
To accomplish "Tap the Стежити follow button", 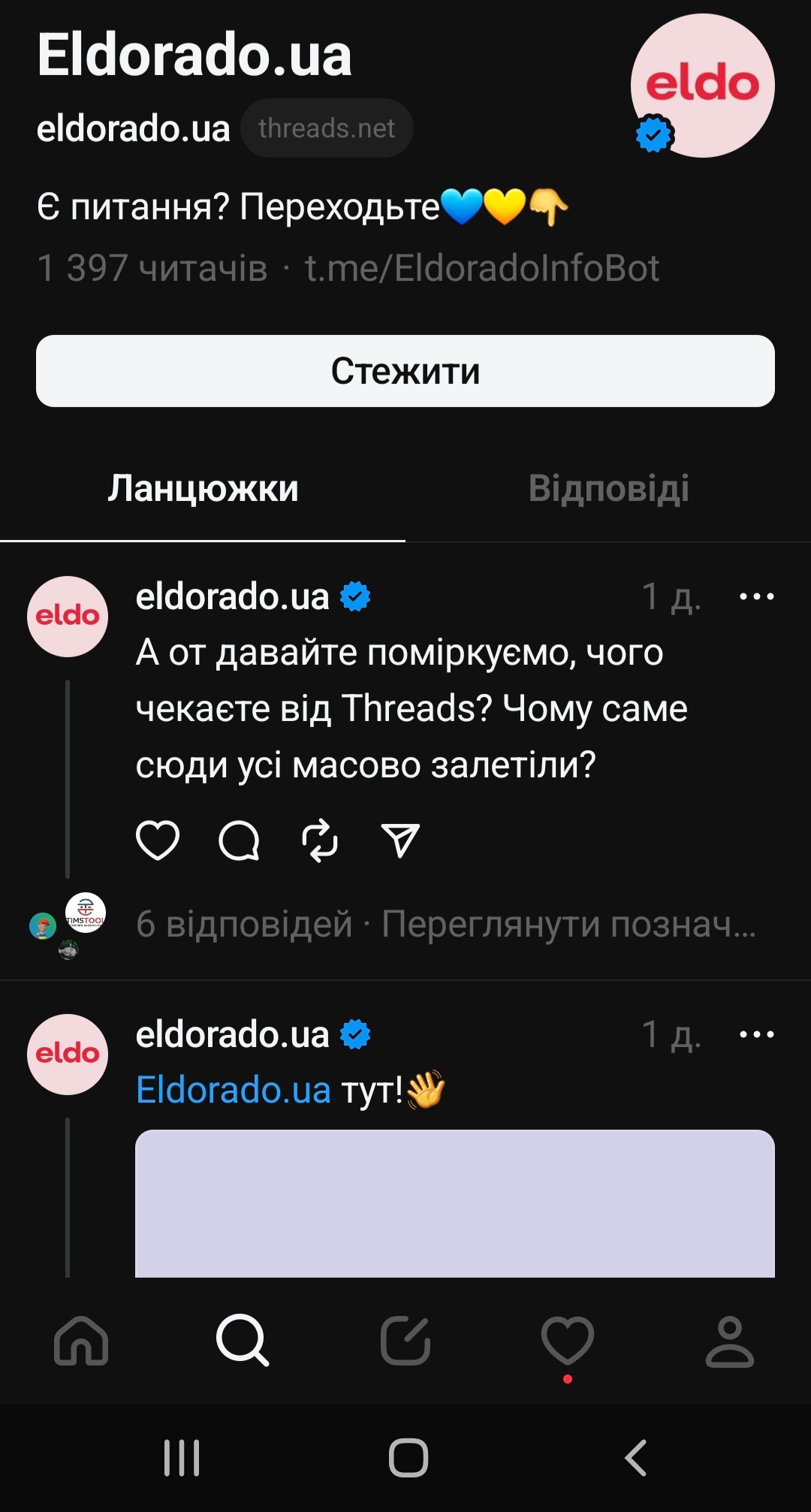I will point(405,371).
